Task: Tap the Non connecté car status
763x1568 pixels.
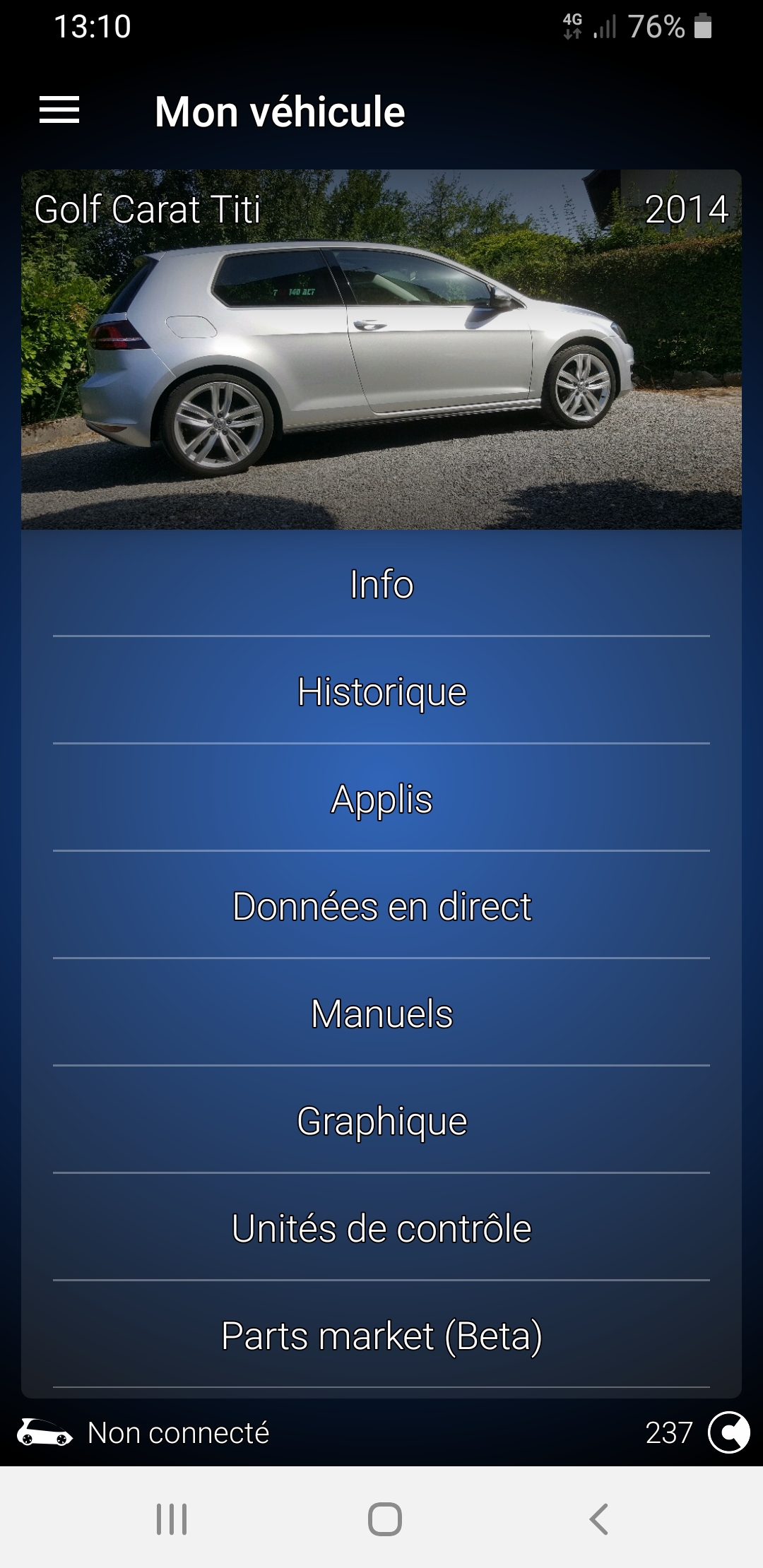Action: 143,1432
